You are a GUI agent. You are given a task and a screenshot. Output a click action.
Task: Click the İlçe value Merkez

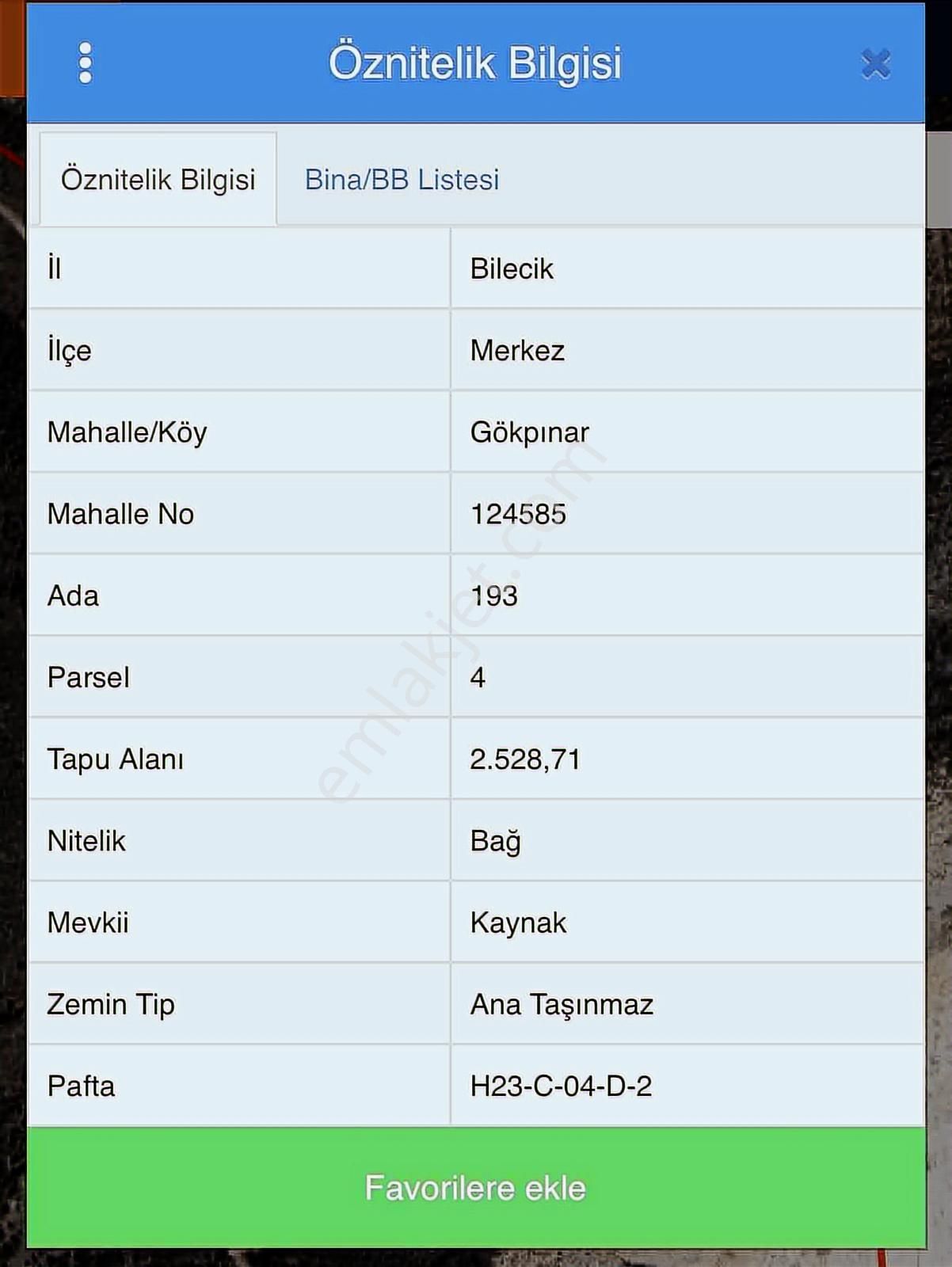(516, 351)
